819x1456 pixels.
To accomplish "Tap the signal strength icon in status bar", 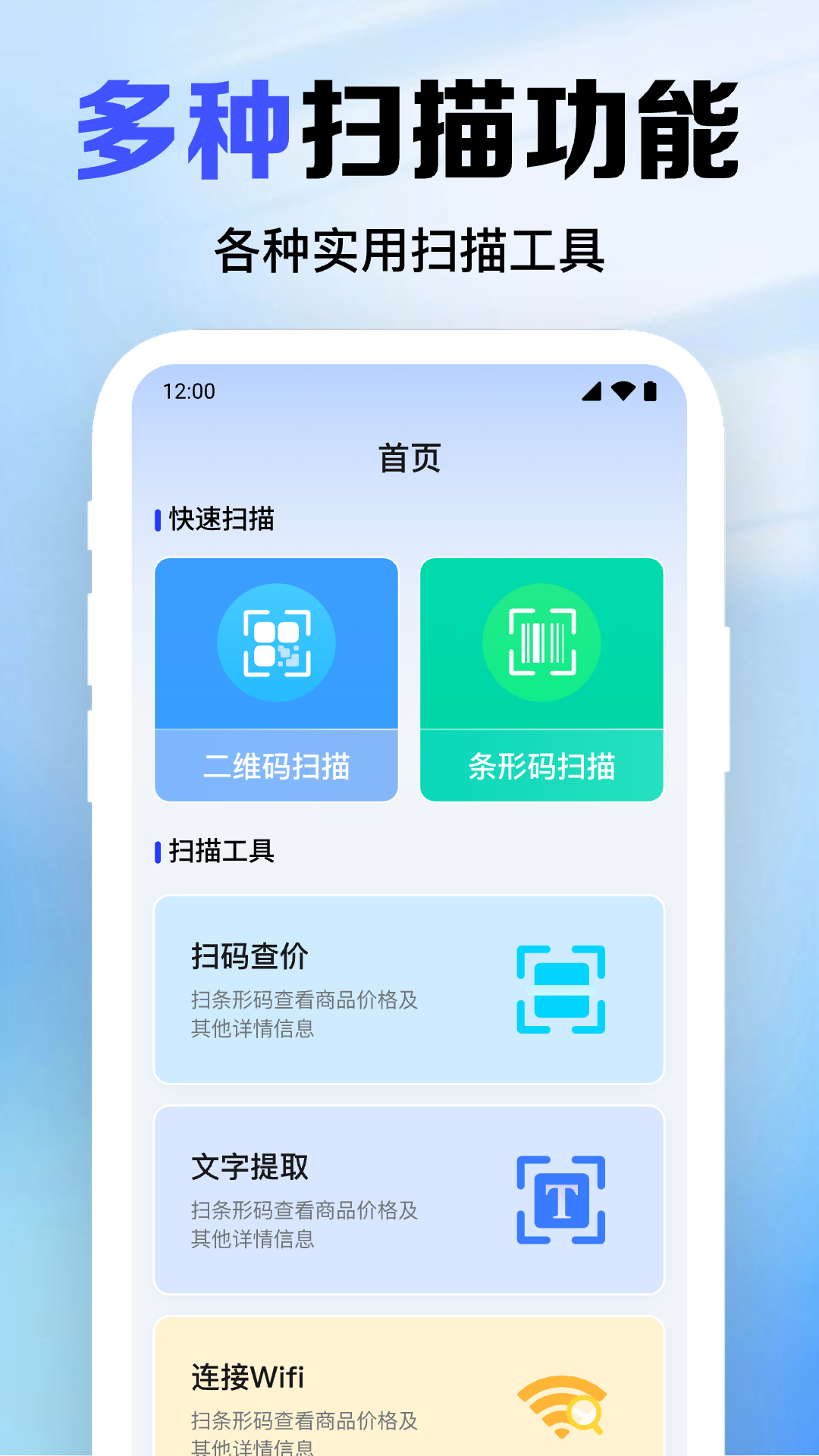I will pyautogui.click(x=591, y=392).
